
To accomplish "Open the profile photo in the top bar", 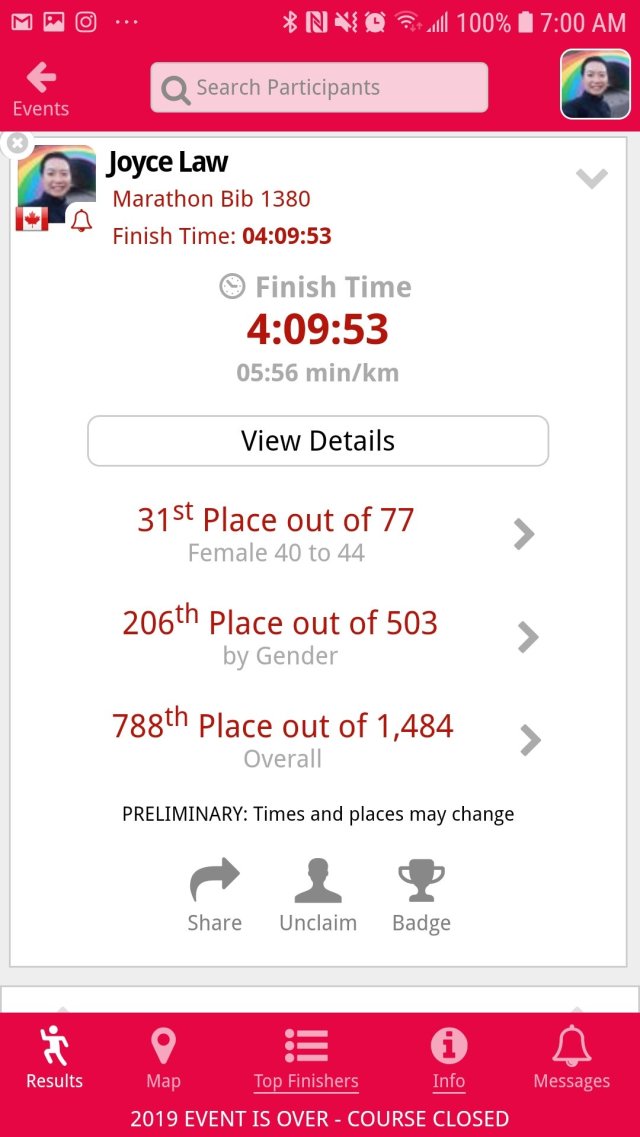I will (595, 84).
